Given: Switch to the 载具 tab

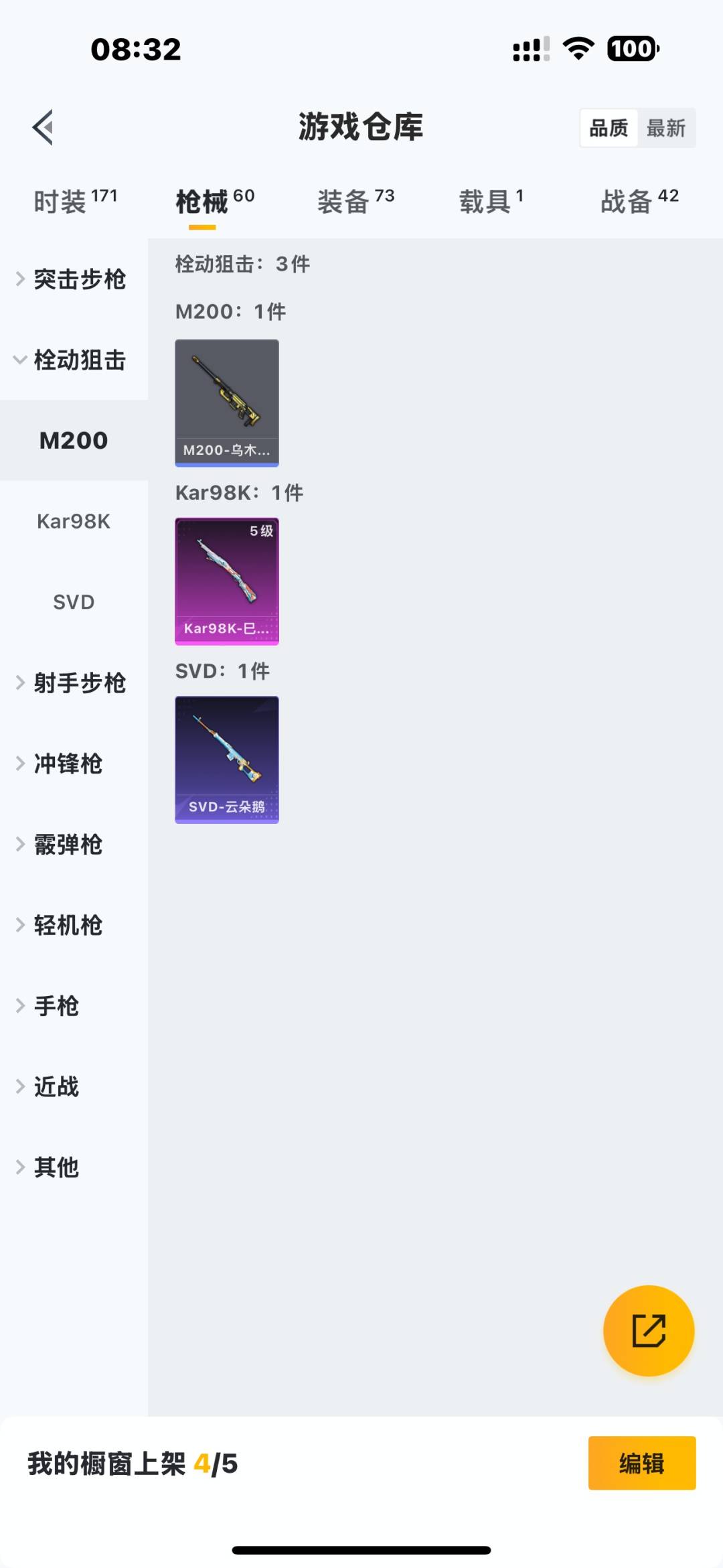Looking at the screenshot, I should [491, 201].
